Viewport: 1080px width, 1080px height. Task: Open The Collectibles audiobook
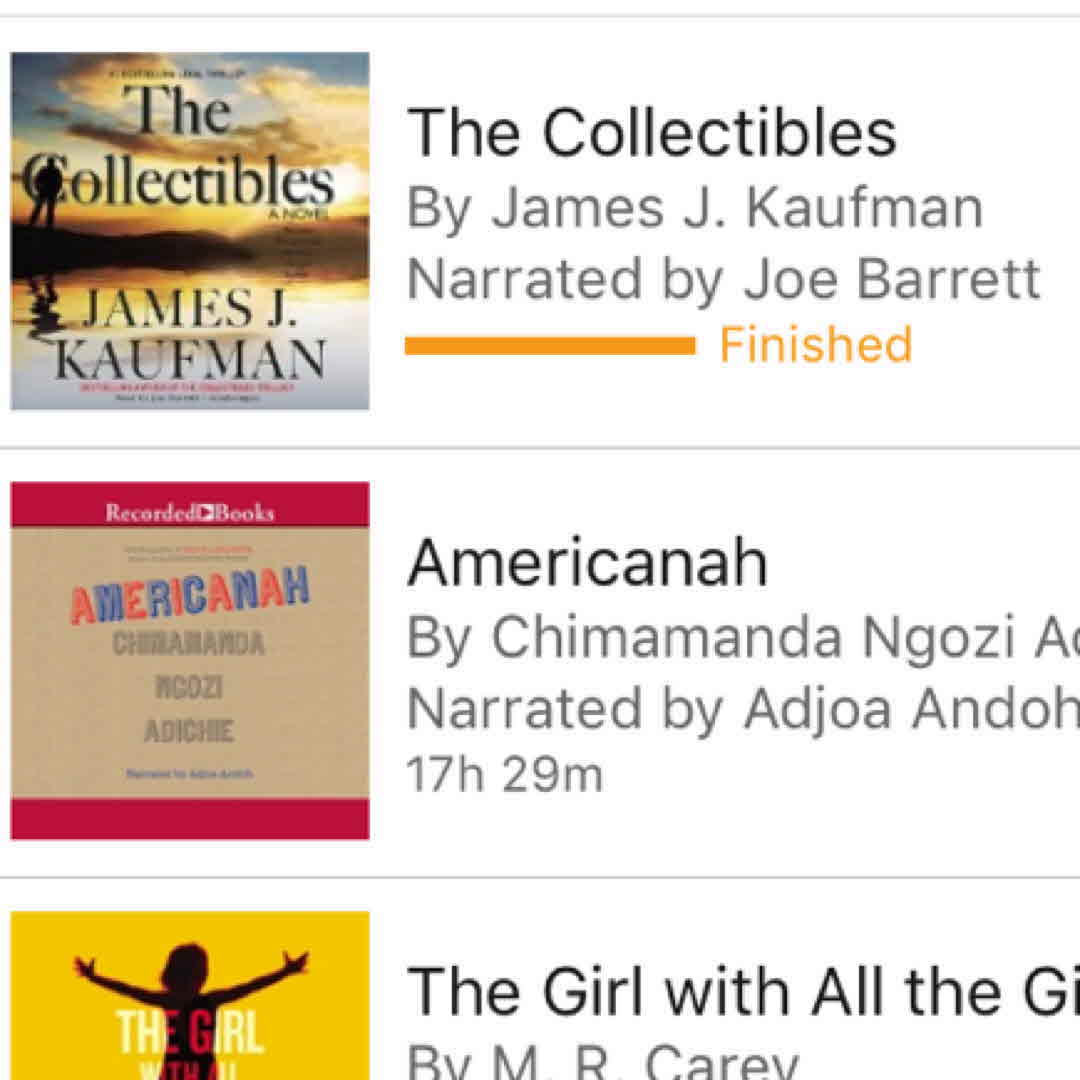[650, 133]
